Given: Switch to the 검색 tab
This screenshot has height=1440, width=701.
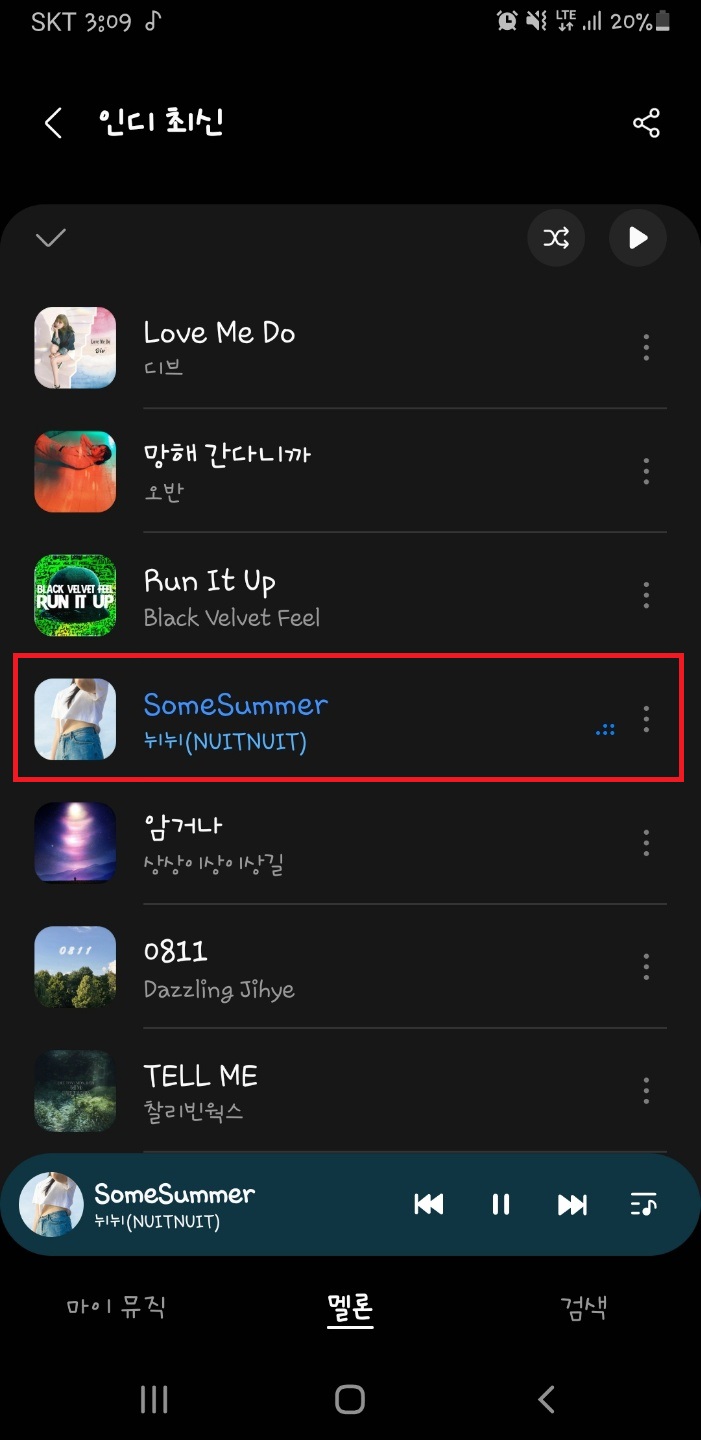Looking at the screenshot, I should coord(583,1307).
